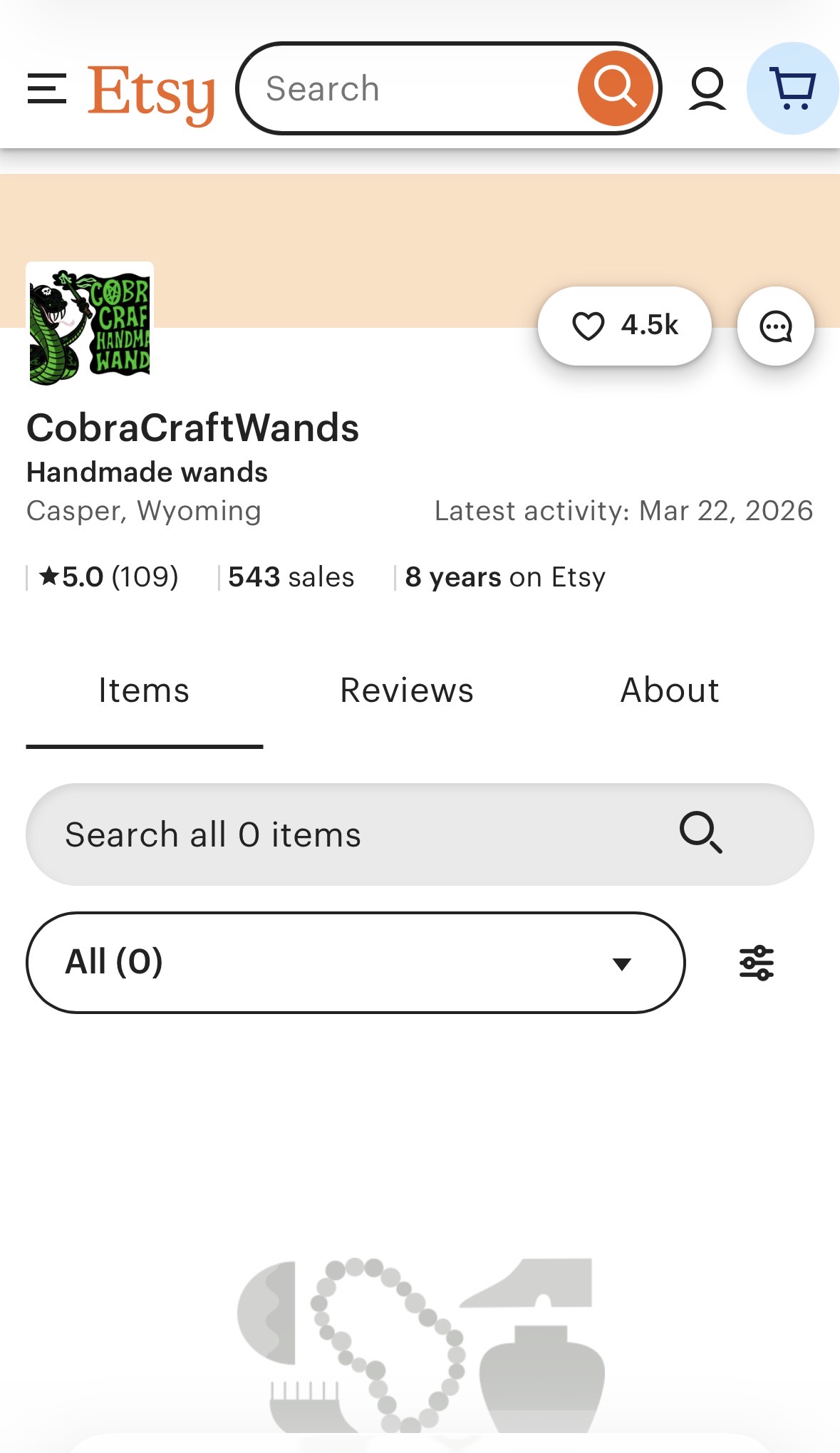Open the CobraCraftWands shop avatar
Image resolution: width=840 pixels, height=1453 pixels.
(90, 324)
